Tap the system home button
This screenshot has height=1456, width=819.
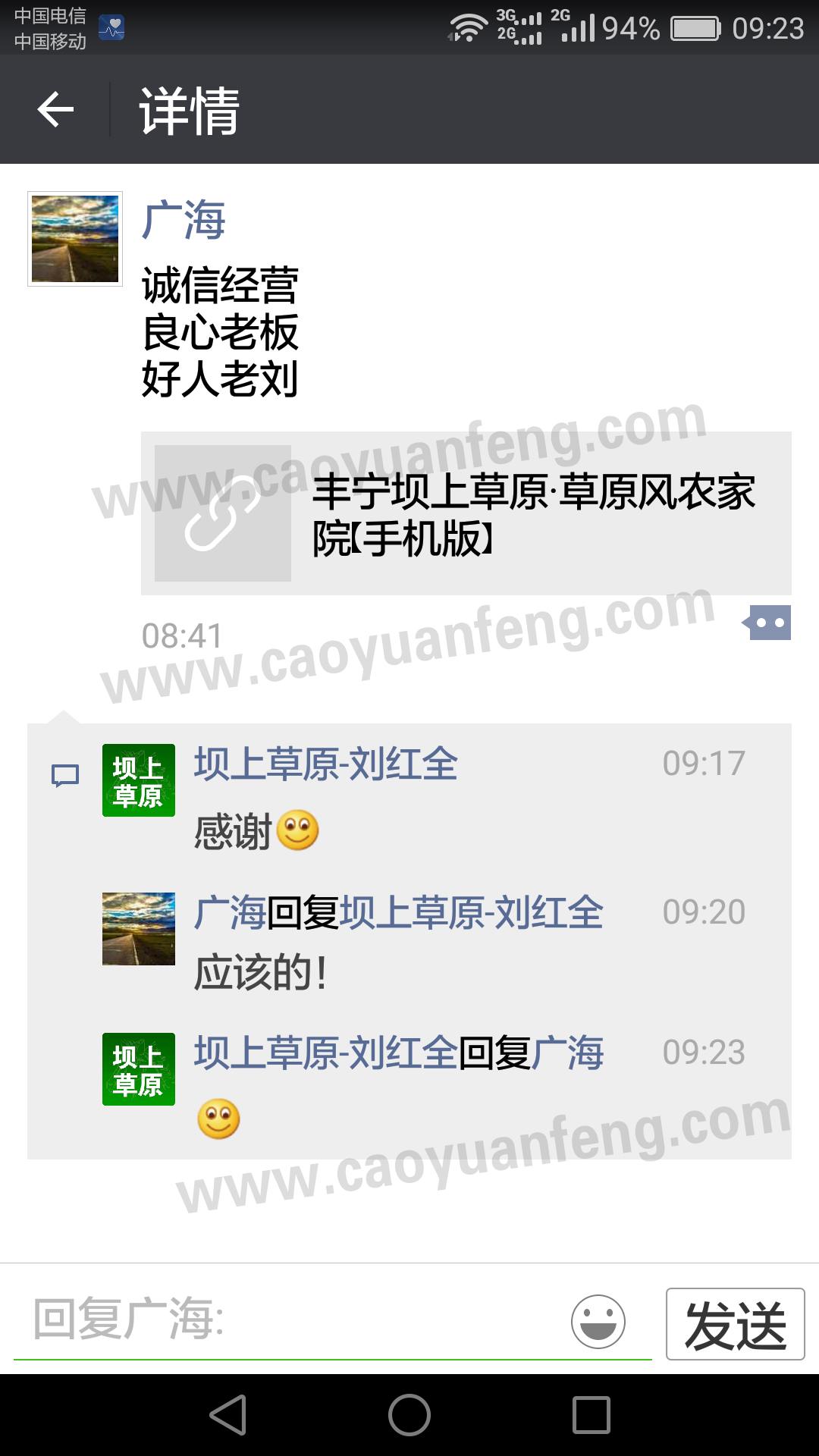[409, 1415]
